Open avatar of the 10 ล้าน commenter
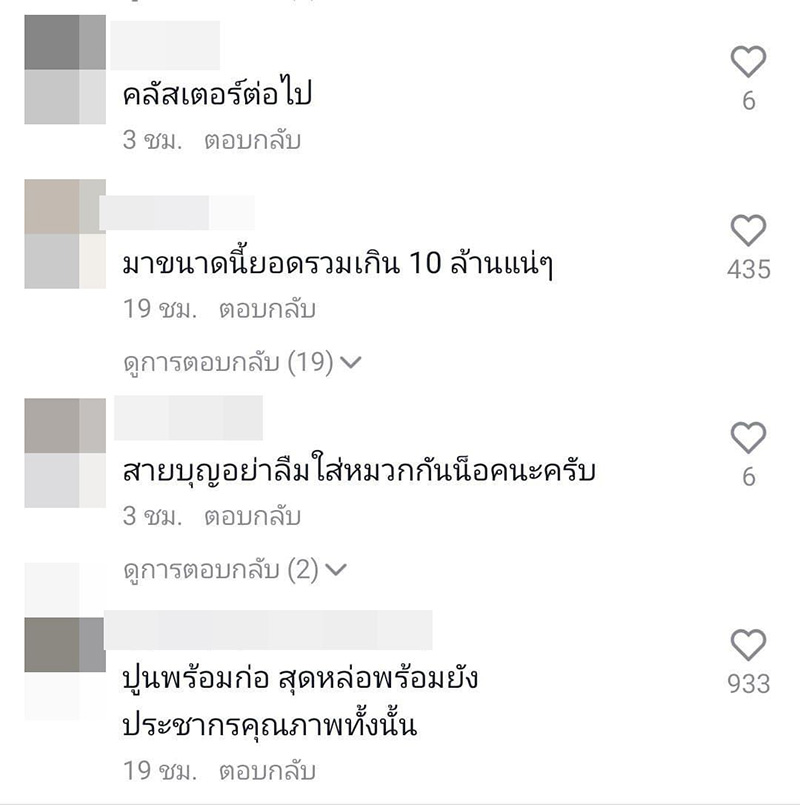800x807 pixels. coord(65,235)
